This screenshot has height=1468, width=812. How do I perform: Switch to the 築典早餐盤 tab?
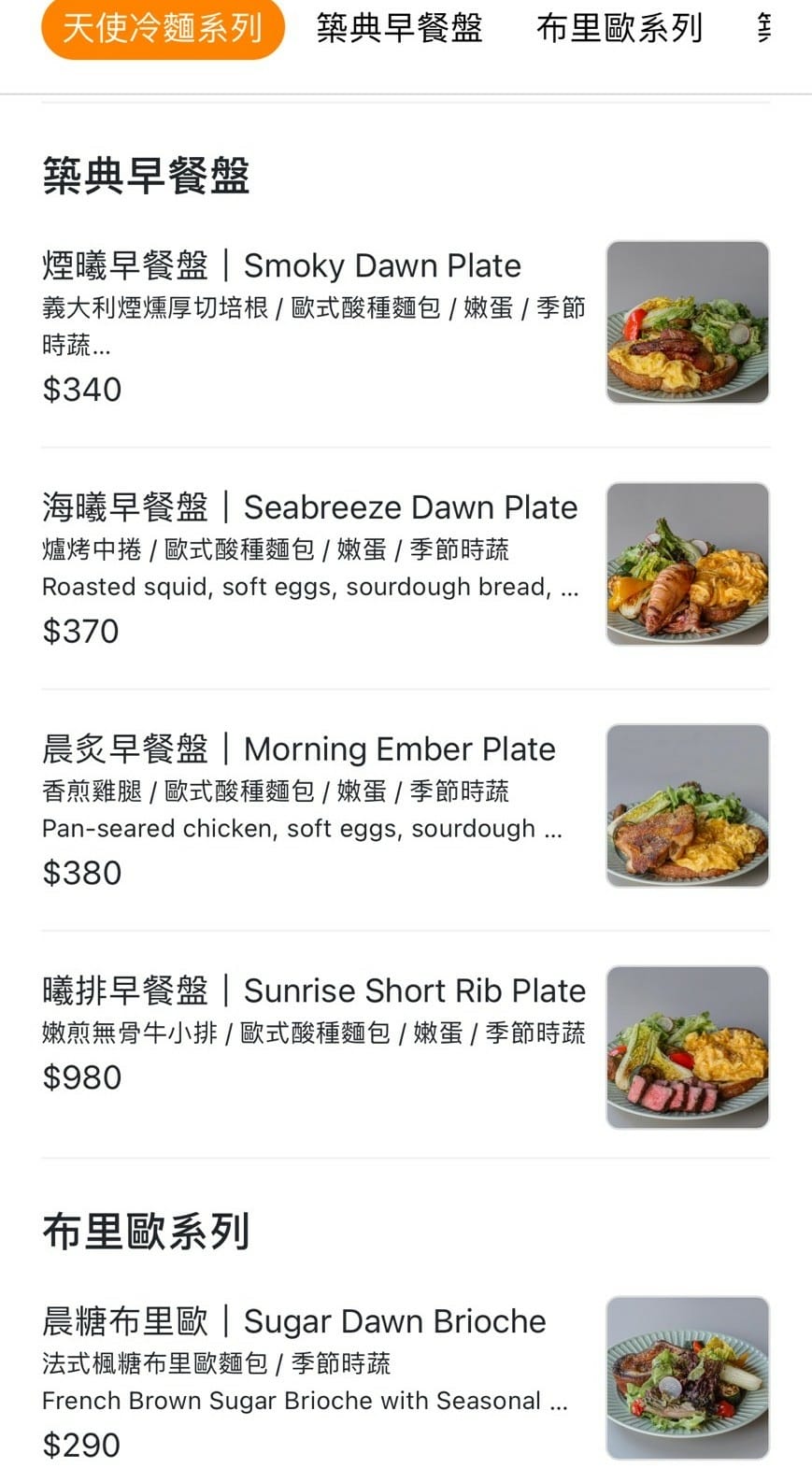(x=399, y=28)
